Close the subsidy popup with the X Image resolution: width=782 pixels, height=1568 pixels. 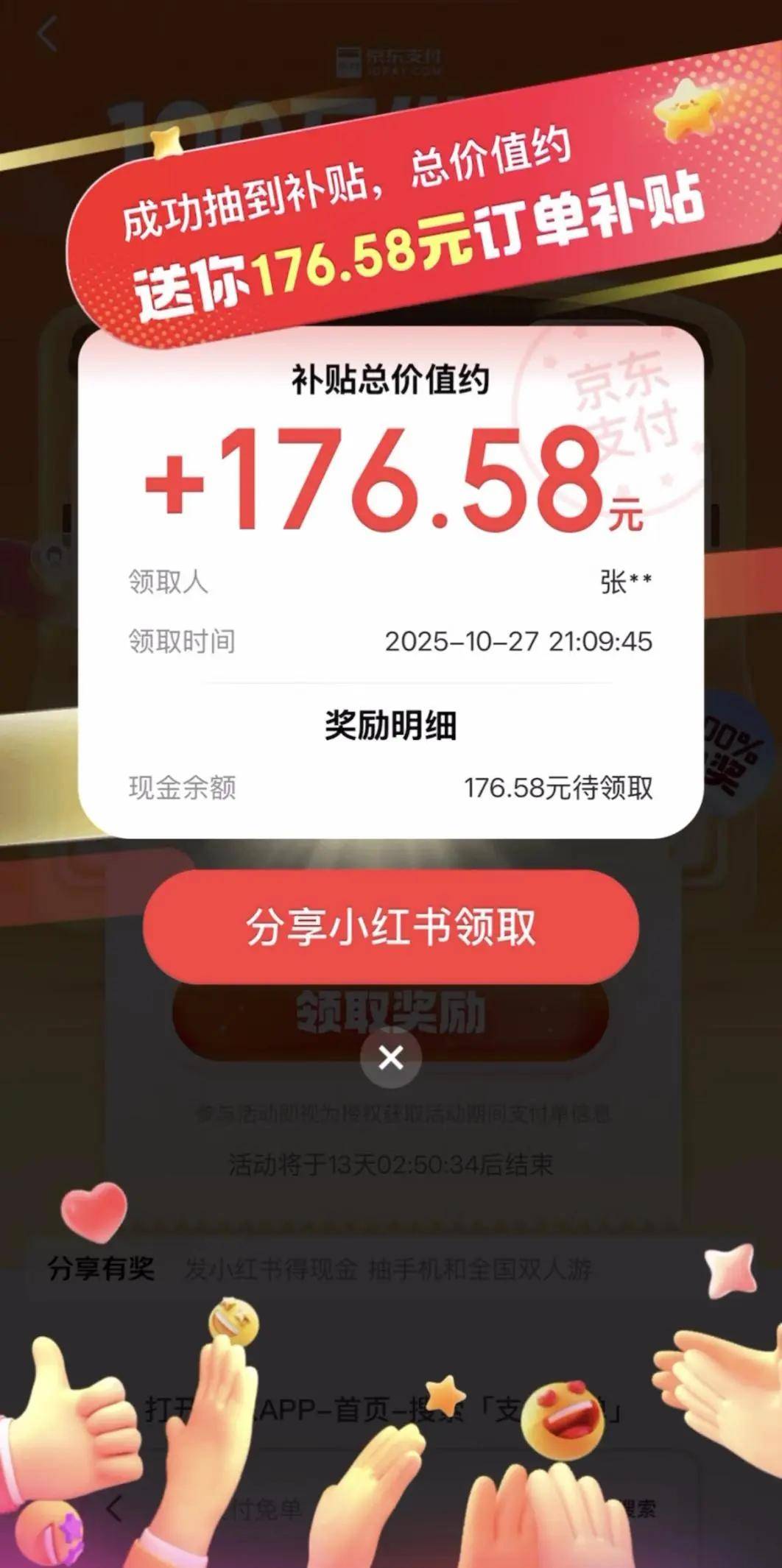391,1056
